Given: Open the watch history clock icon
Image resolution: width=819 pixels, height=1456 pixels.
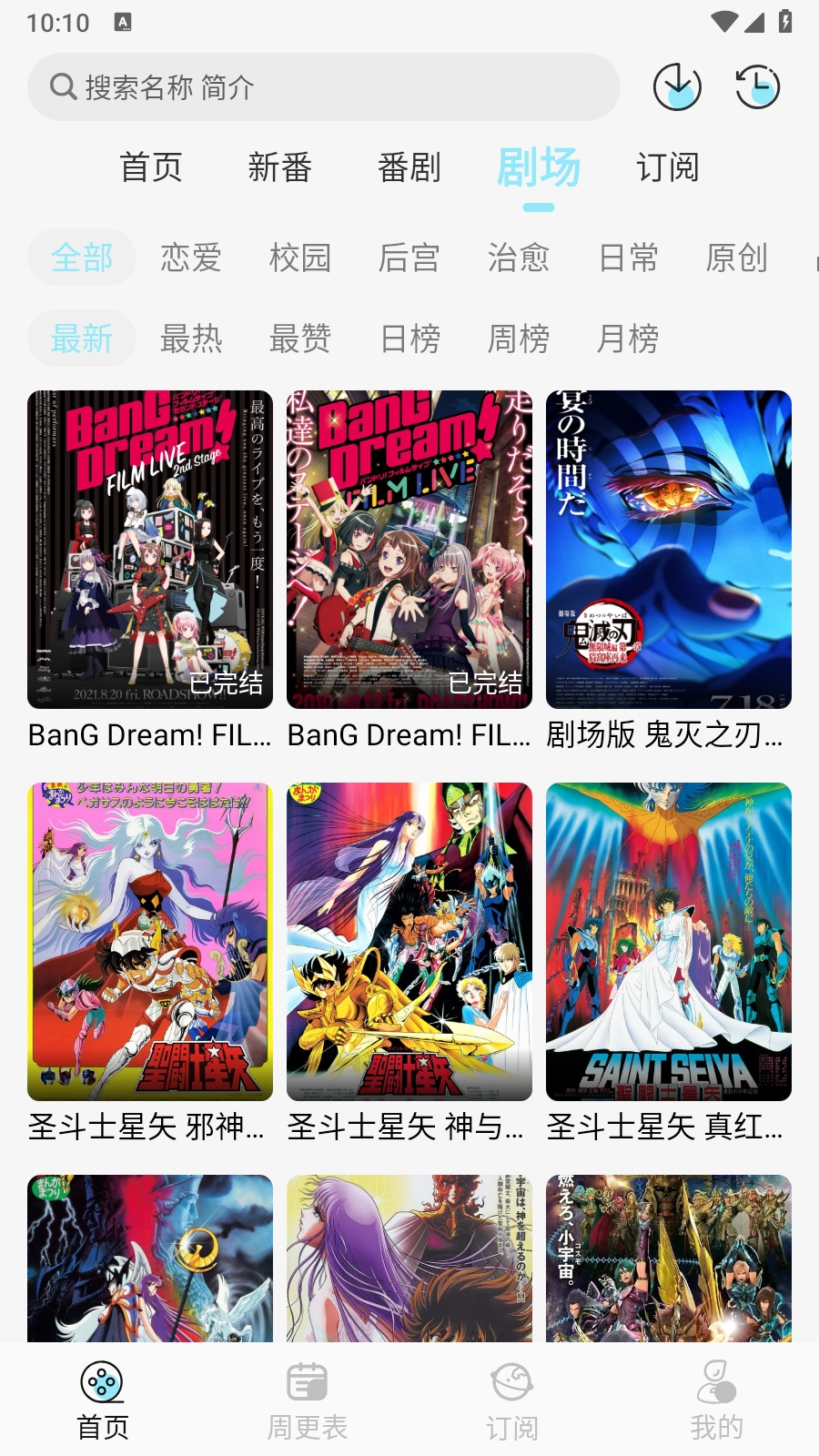Looking at the screenshot, I should pyautogui.click(x=757, y=87).
